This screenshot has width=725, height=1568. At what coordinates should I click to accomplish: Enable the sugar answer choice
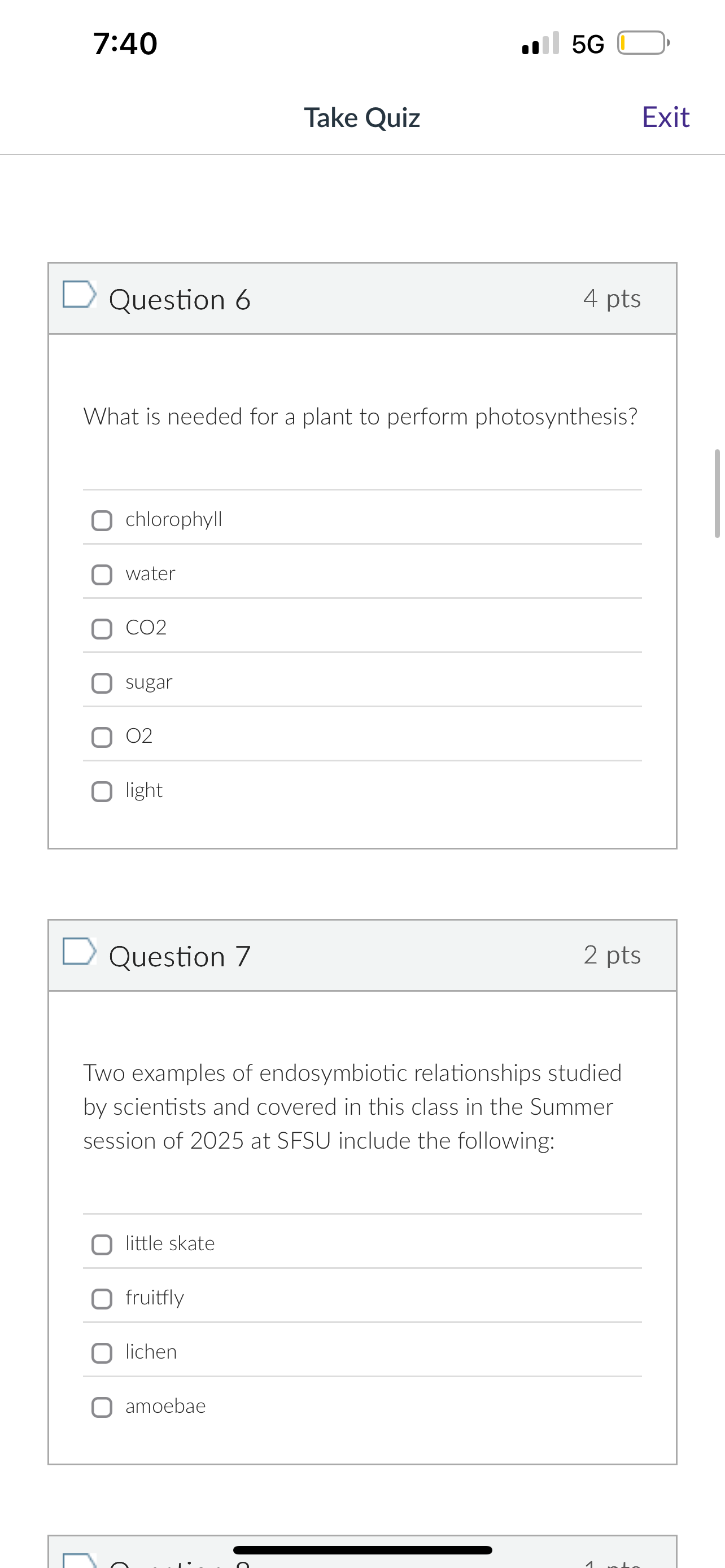pyautogui.click(x=102, y=683)
